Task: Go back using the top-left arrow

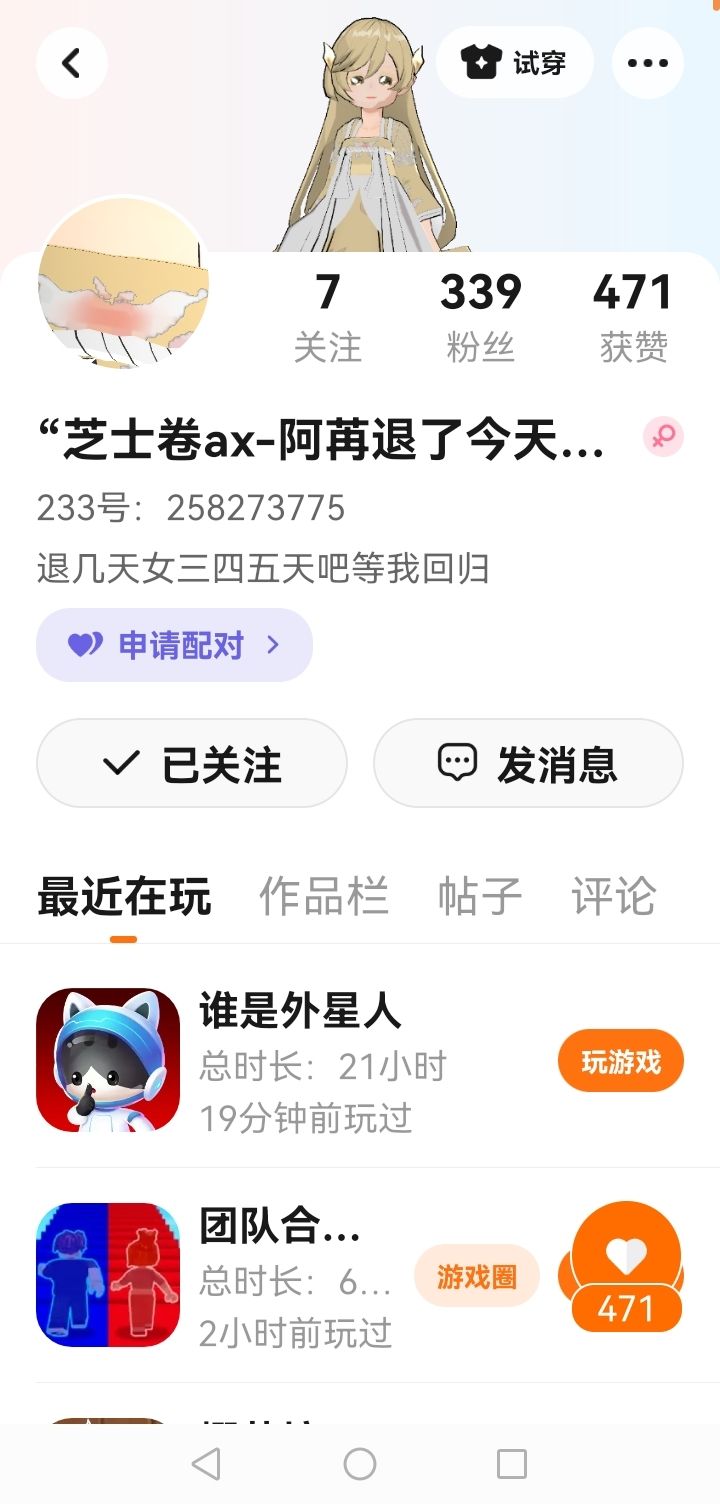Action: pyautogui.click(x=72, y=63)
